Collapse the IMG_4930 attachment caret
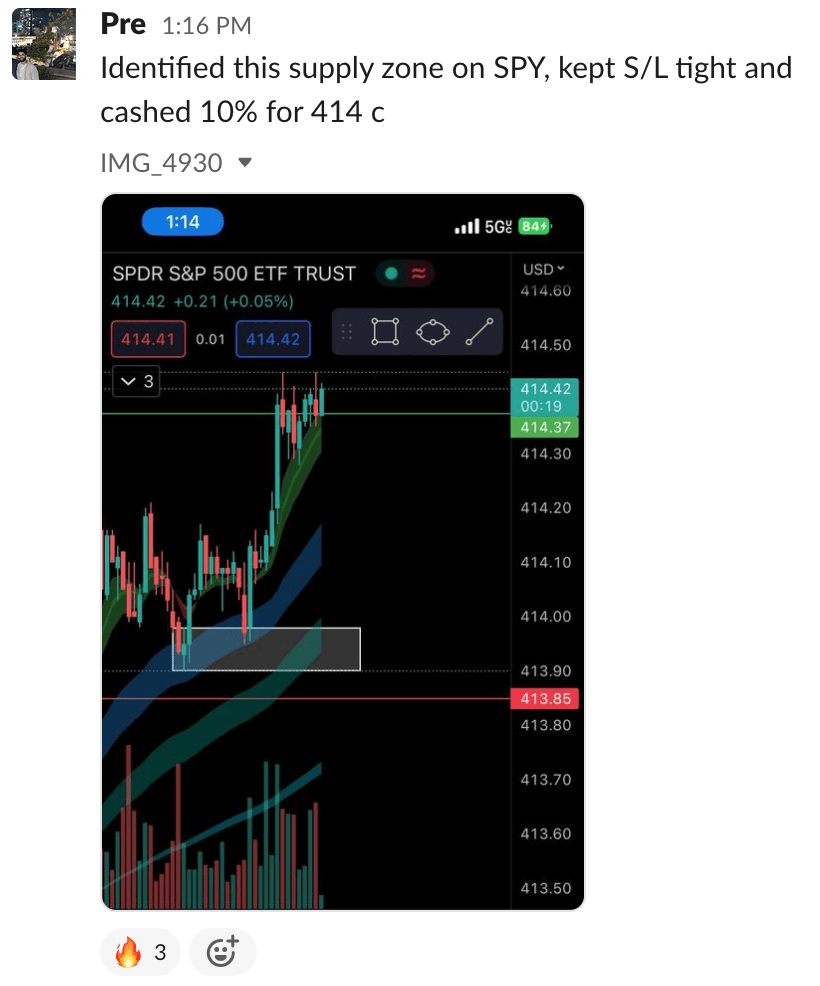 point(245,162)
